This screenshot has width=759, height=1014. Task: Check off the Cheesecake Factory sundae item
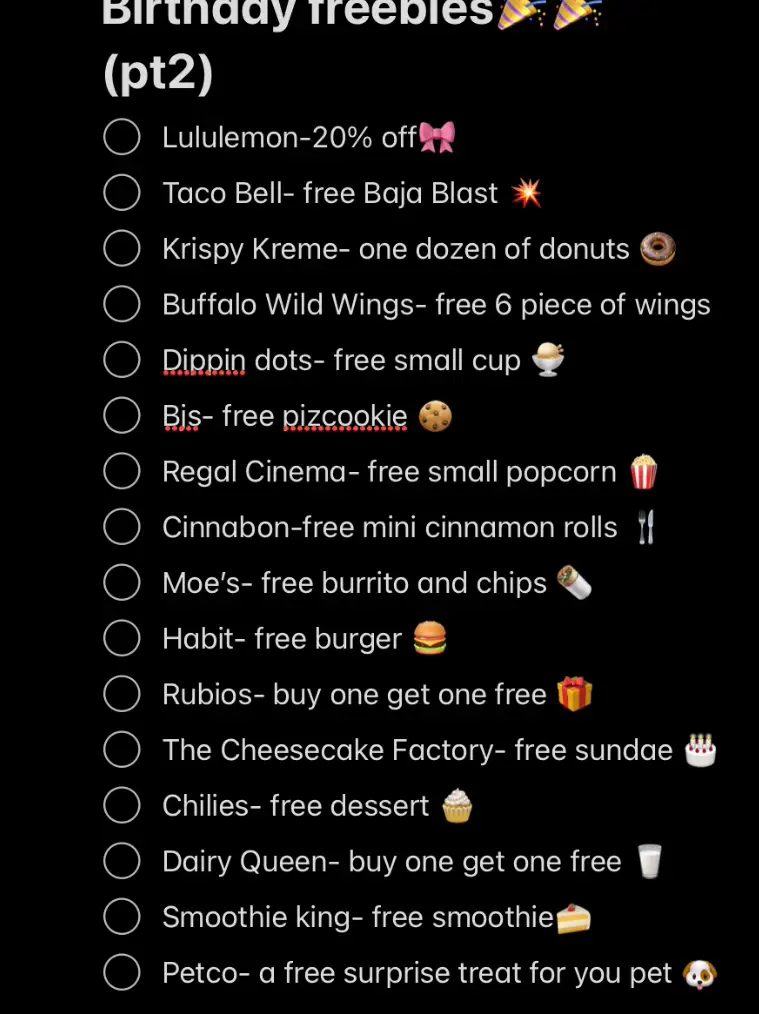[121, 749]
